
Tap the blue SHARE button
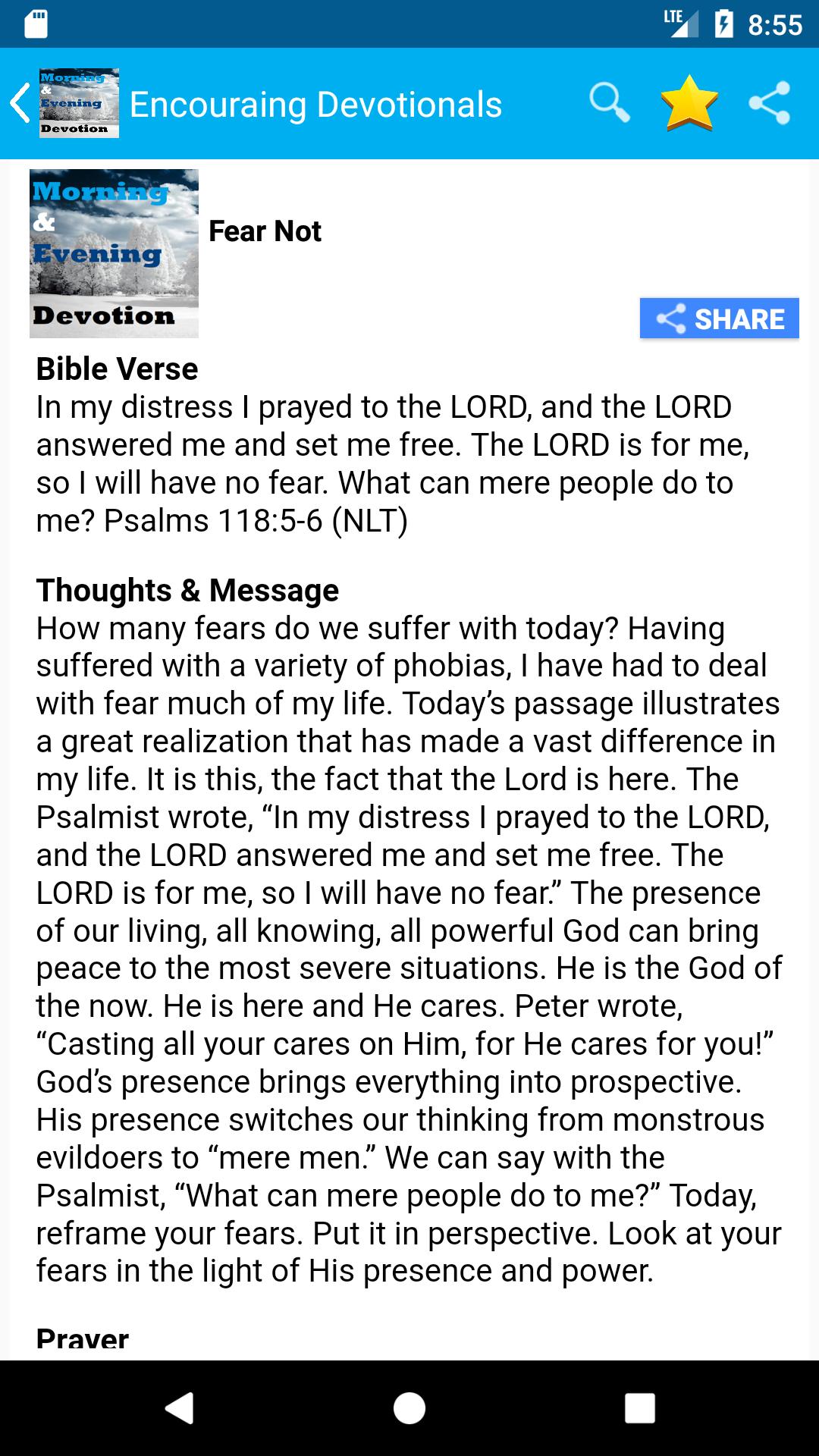click(719, 318)
